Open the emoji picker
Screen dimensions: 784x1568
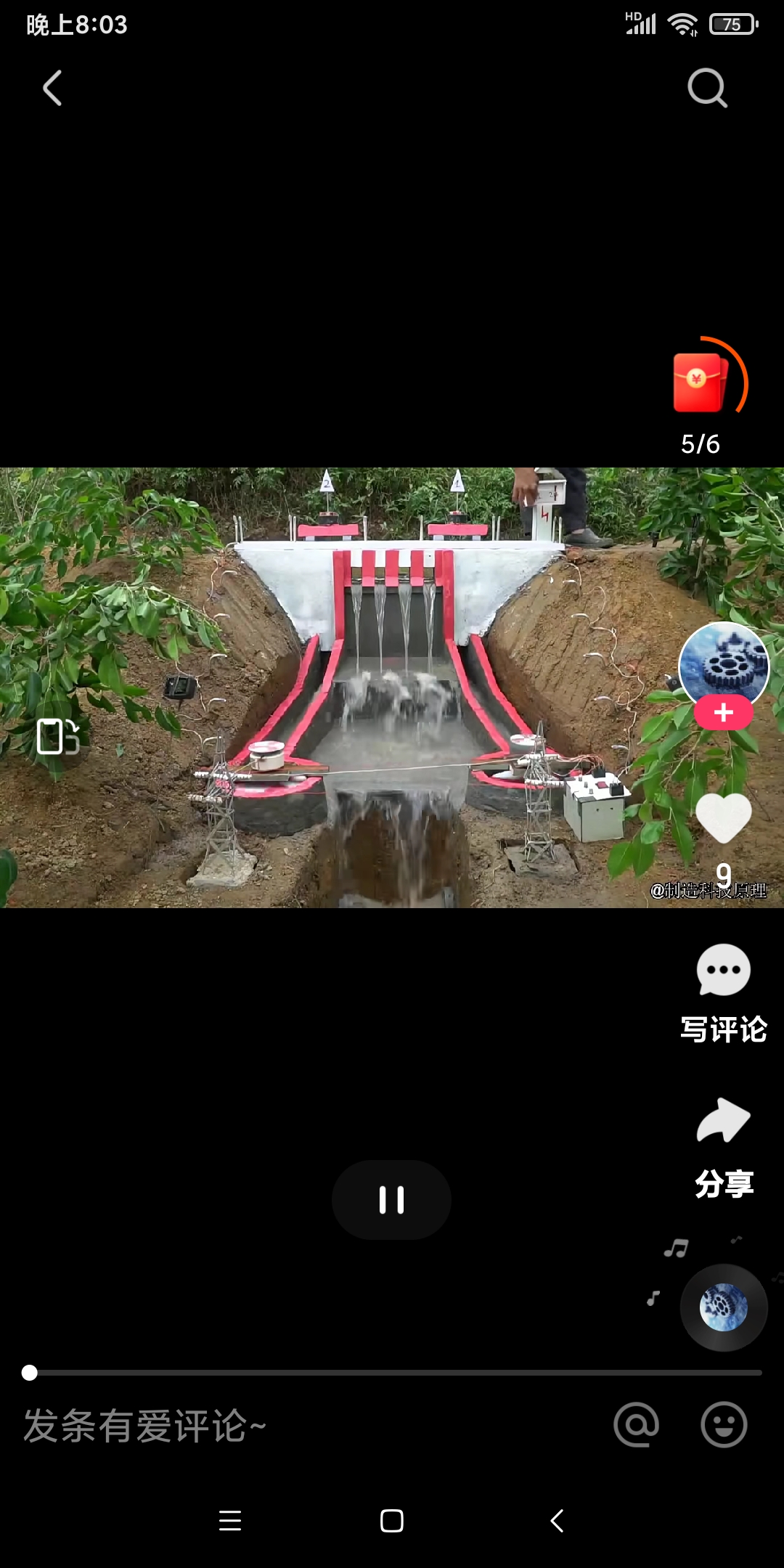coord(723,1425)
